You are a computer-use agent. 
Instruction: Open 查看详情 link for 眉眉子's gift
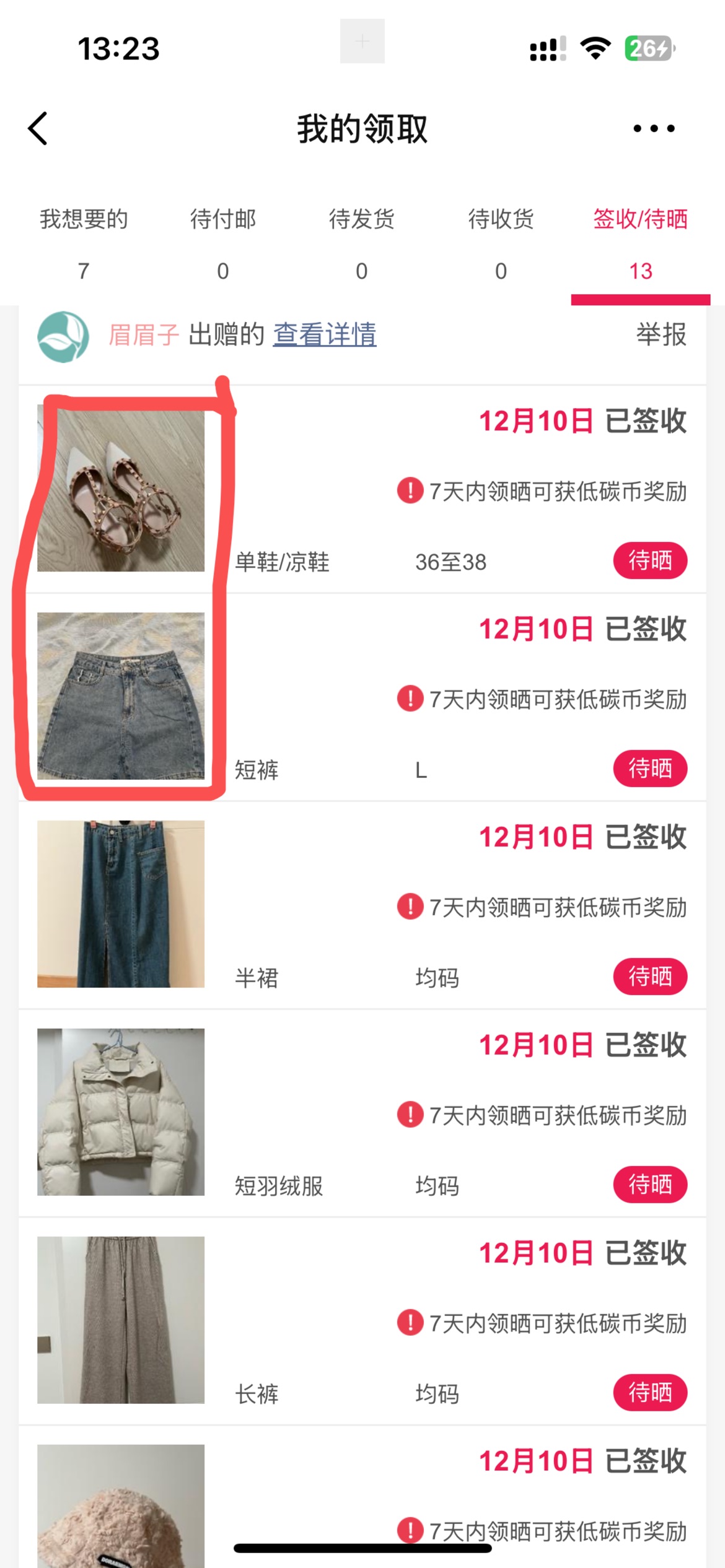(x=325, y=335)
